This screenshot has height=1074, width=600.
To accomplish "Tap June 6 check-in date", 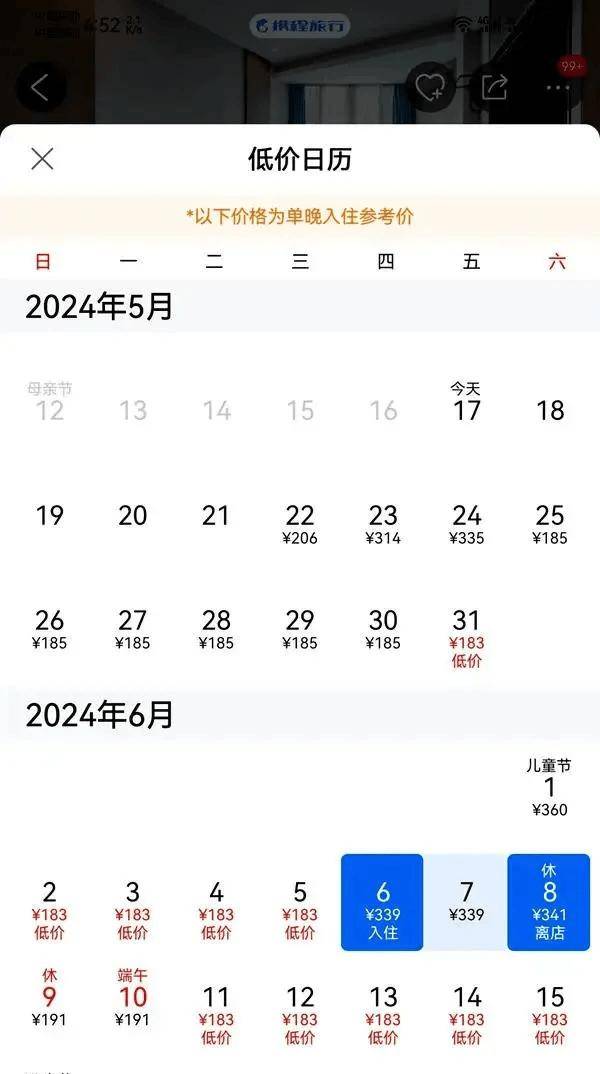I will pyautogui.click(x=382, y=902).
